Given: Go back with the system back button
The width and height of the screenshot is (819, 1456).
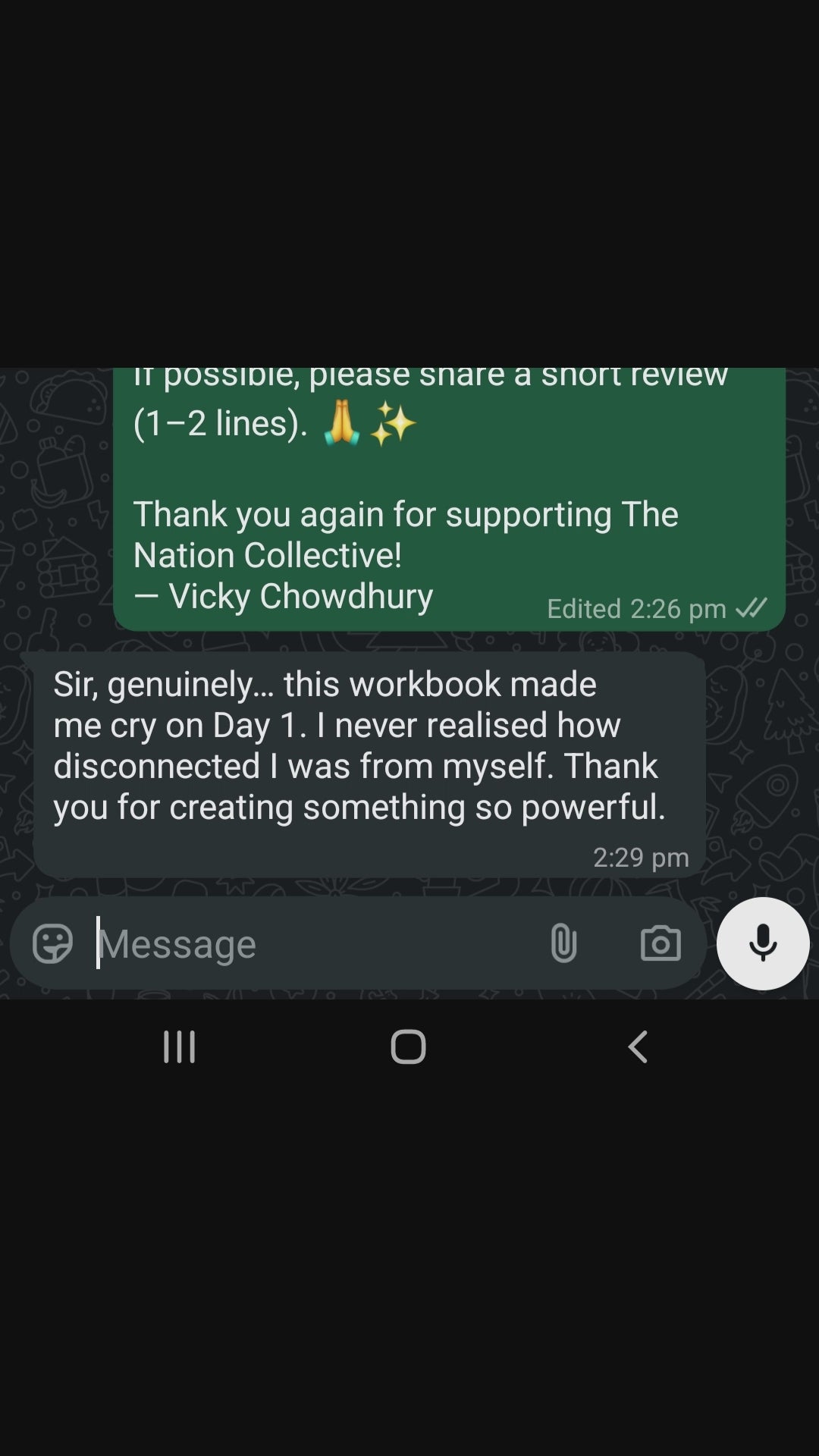Looking at the screenshot, I should click(638, 1046).
